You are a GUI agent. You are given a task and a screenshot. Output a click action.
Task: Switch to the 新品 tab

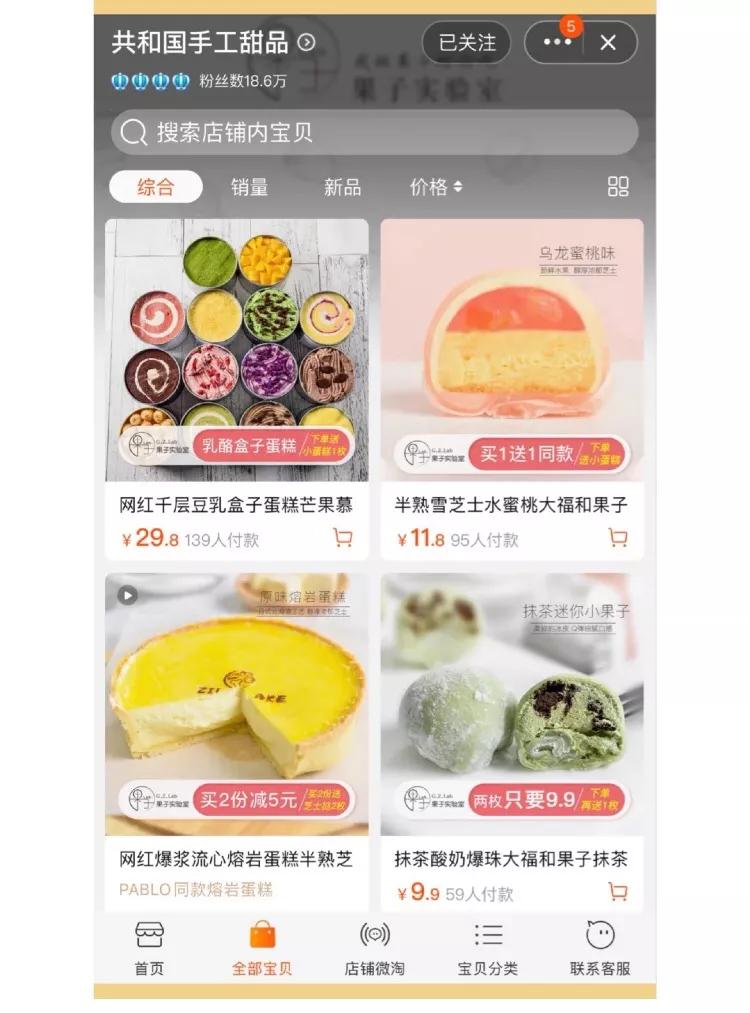(x=342, y=186)
